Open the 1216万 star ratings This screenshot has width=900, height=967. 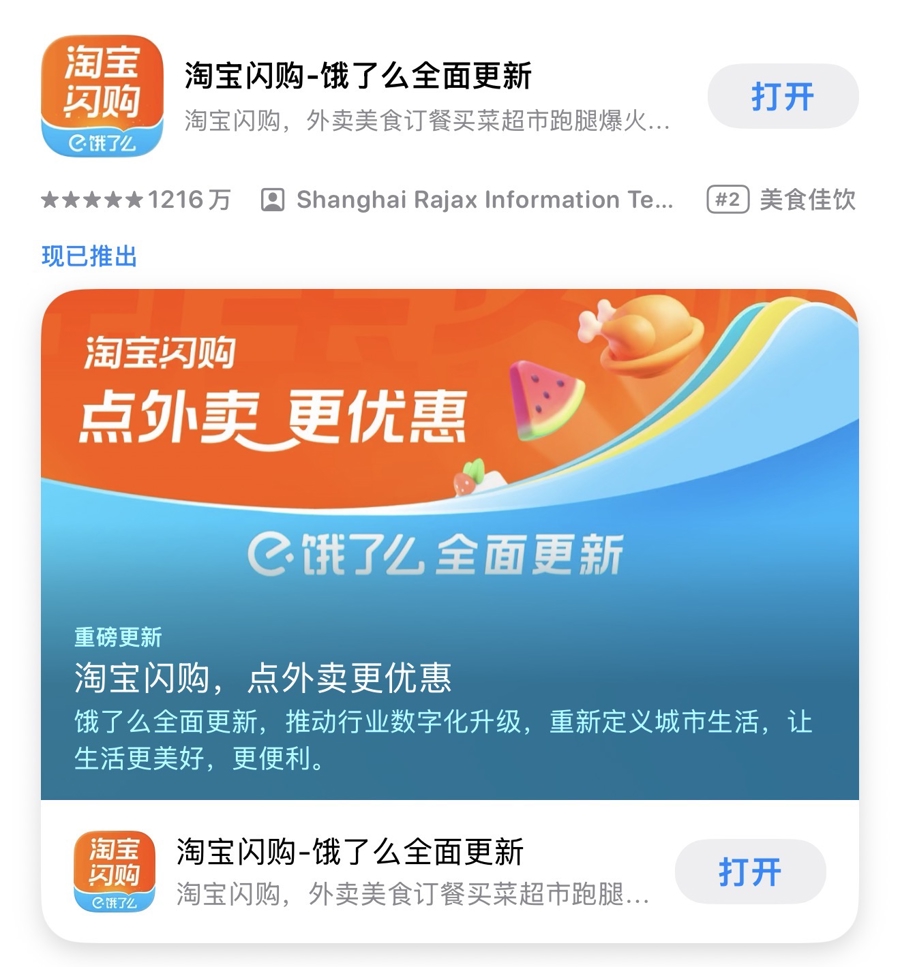tap(135, 200)
